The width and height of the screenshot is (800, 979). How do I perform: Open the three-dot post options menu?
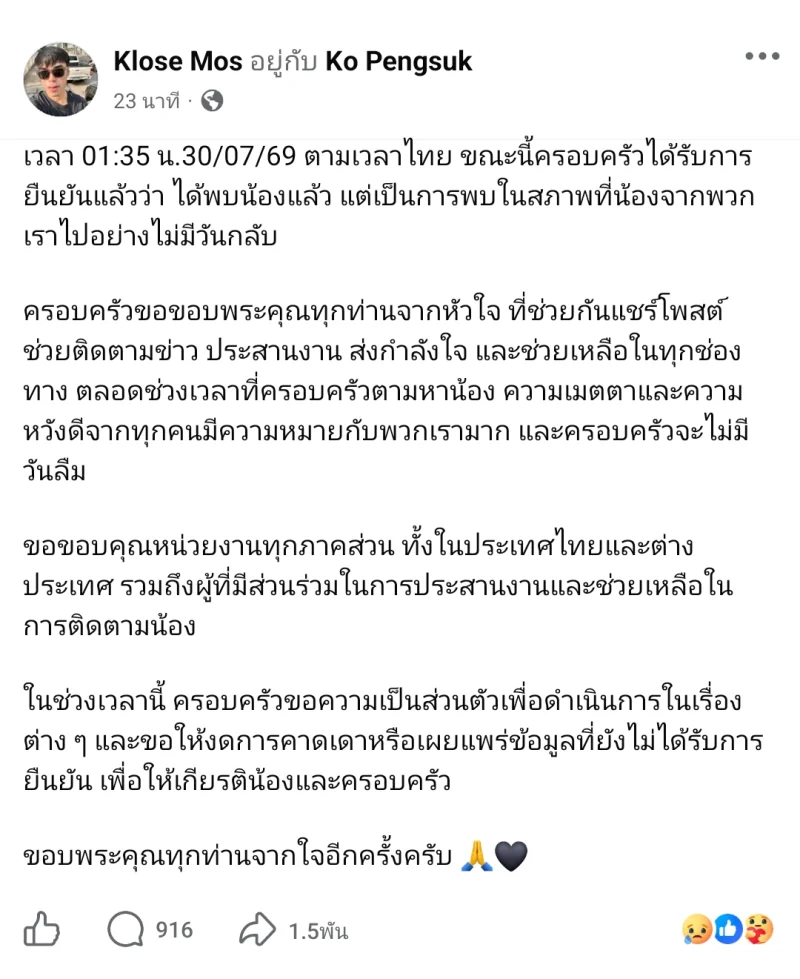(762, 56)
